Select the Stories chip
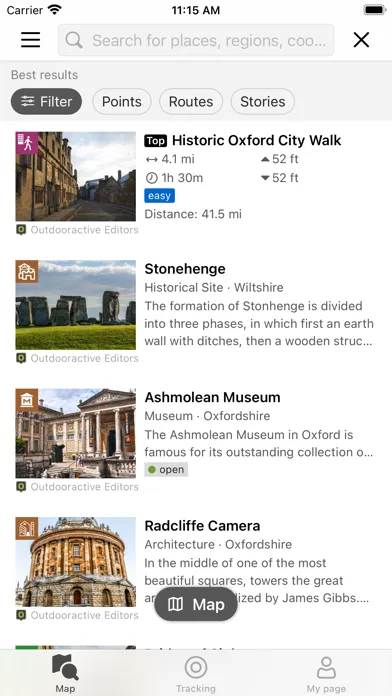The image size is (392, 696). pos(262,102)
